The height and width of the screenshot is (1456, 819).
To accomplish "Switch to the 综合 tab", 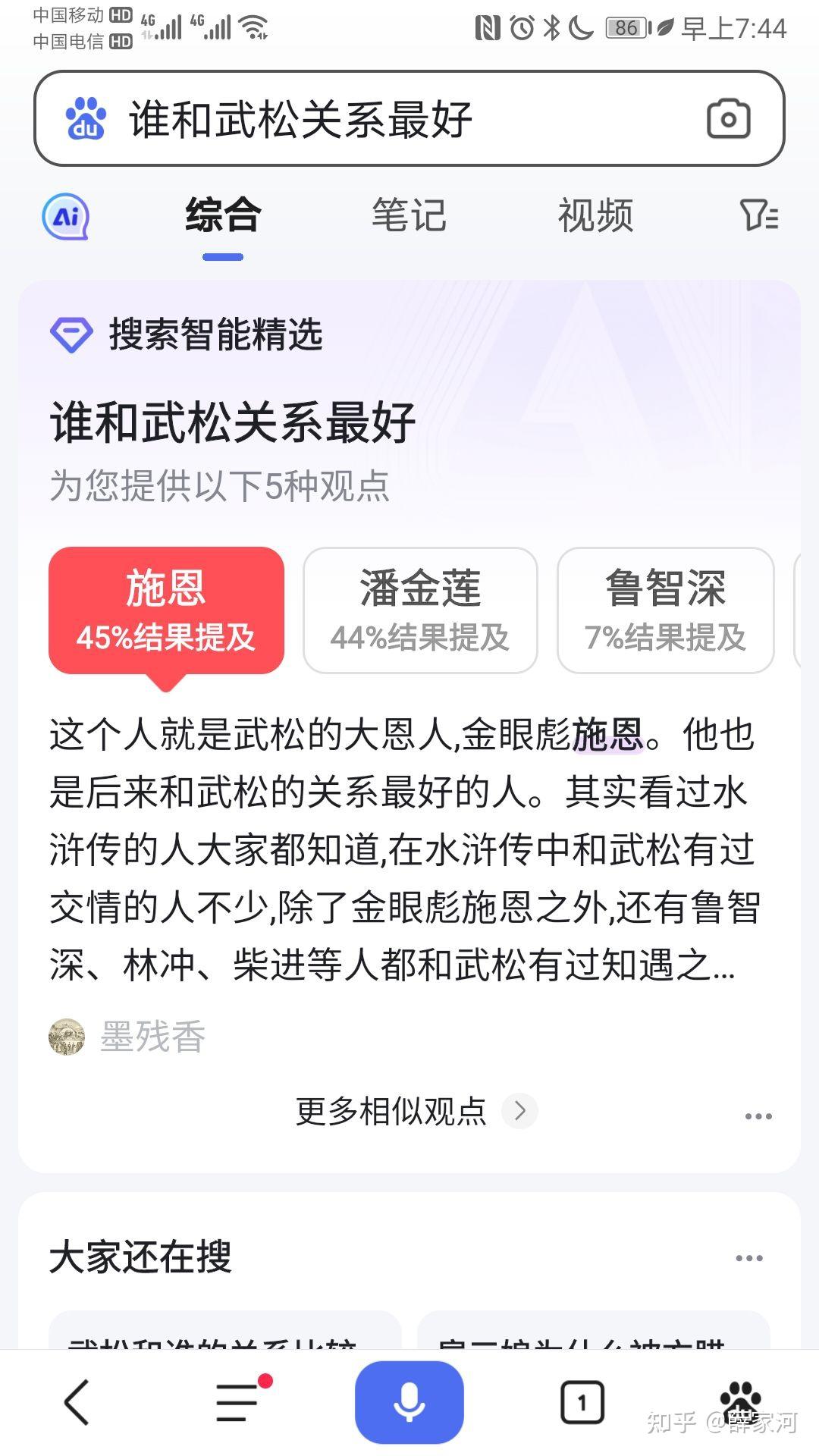I will 223,215.
